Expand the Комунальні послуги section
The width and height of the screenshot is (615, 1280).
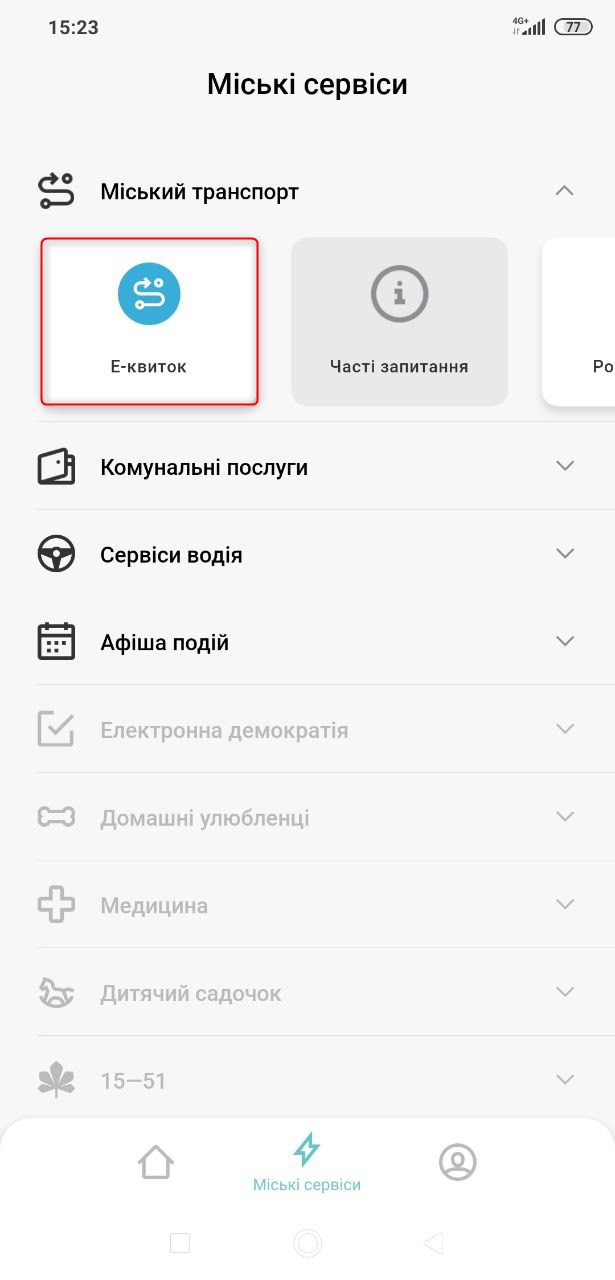pyautogui.click(x=564, y=466)
